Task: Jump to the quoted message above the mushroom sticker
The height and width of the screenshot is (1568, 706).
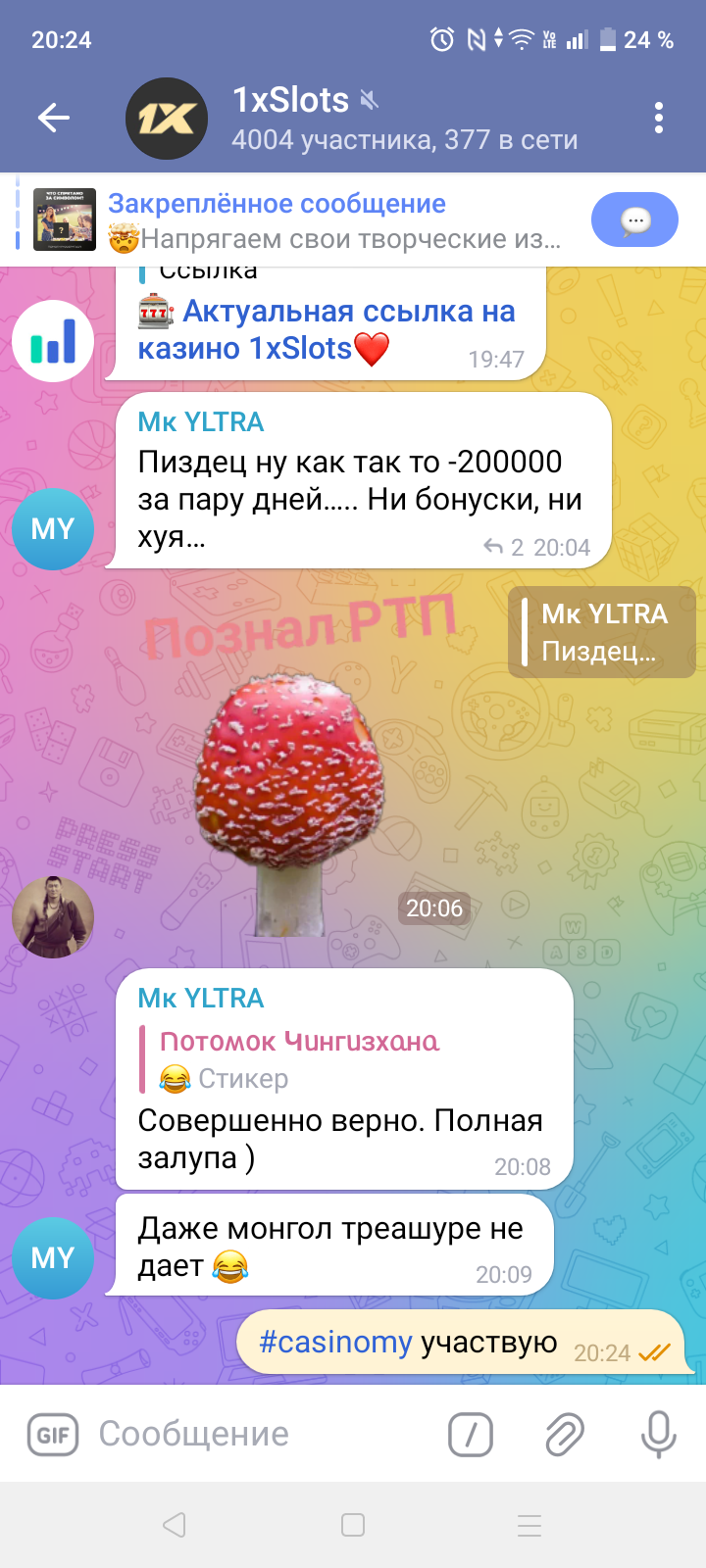Action: coord(601,632)
